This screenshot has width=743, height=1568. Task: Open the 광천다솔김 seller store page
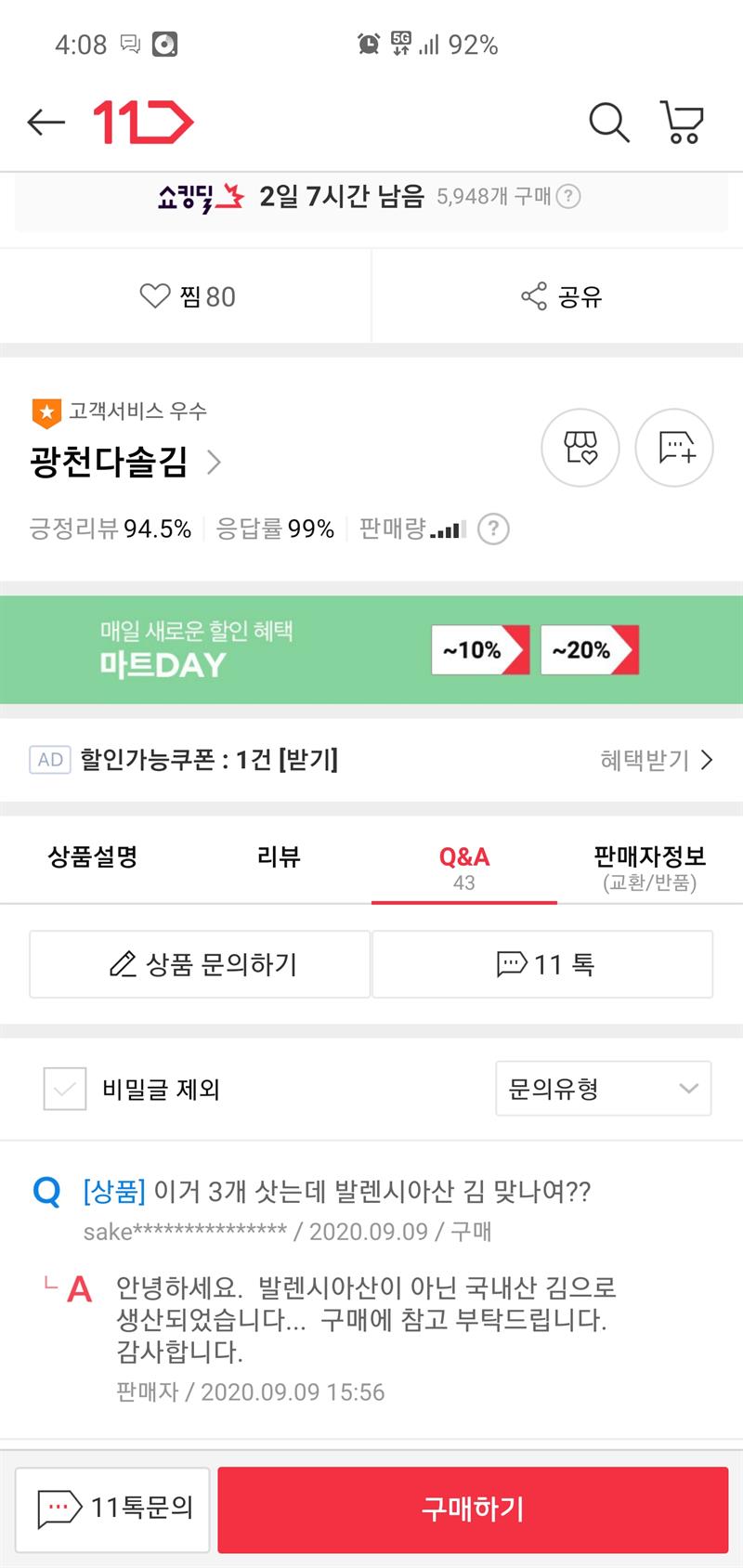pos(125,462)
